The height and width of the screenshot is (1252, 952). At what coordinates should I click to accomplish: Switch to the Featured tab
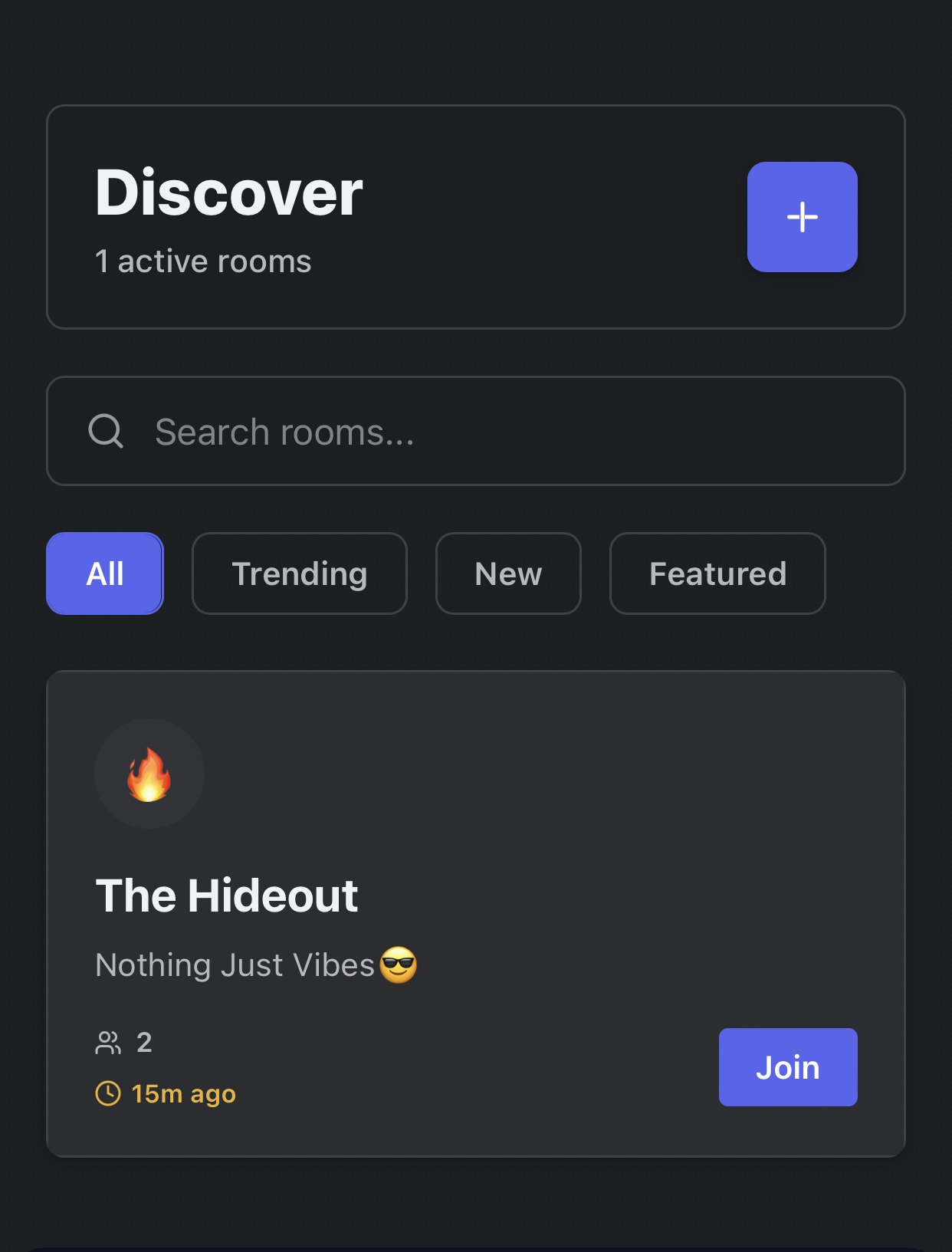[x=717, y=573]
